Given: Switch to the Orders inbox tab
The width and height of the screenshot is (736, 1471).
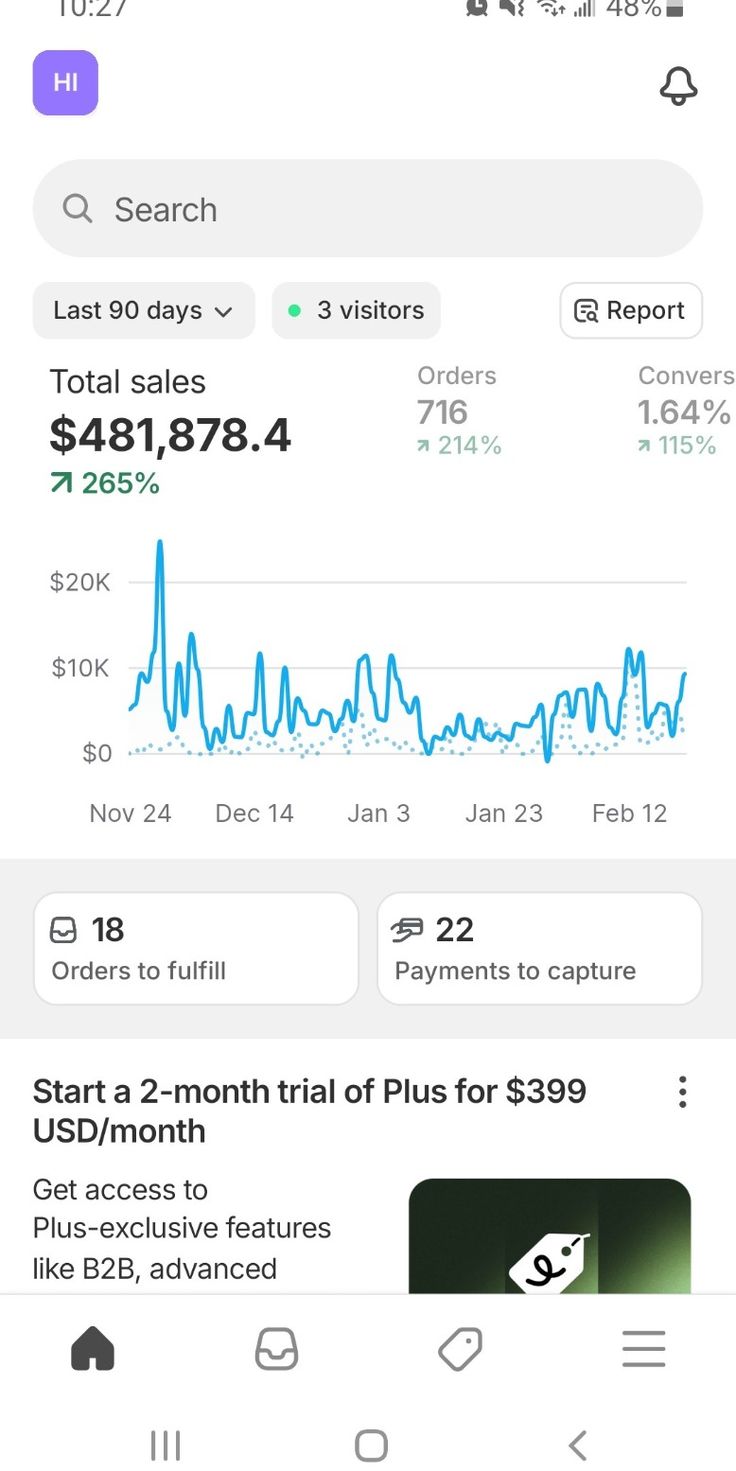Looking at the screenshot, I should [x=276, y=1350].
